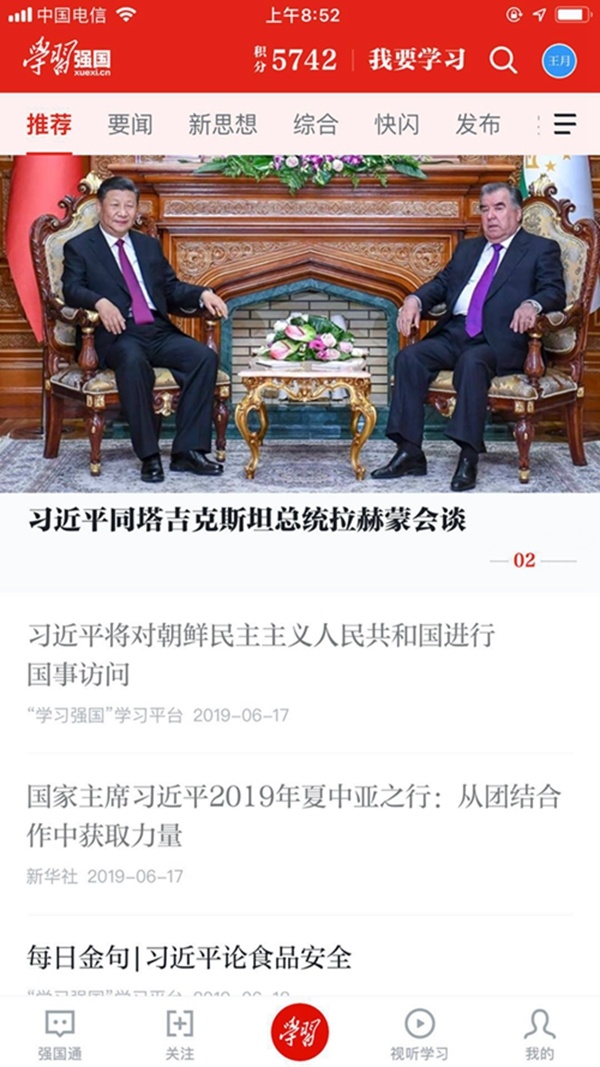
Task: Select the 推荐 tab
Action: [49, 124]
